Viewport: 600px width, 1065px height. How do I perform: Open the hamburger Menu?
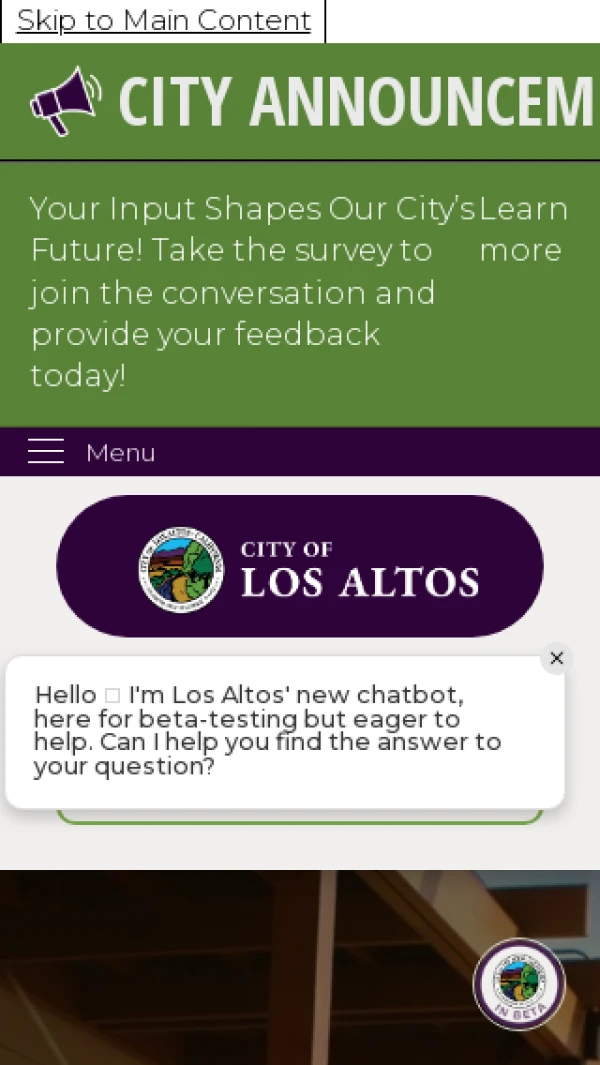pyautogui.click(x=92, y=452)
